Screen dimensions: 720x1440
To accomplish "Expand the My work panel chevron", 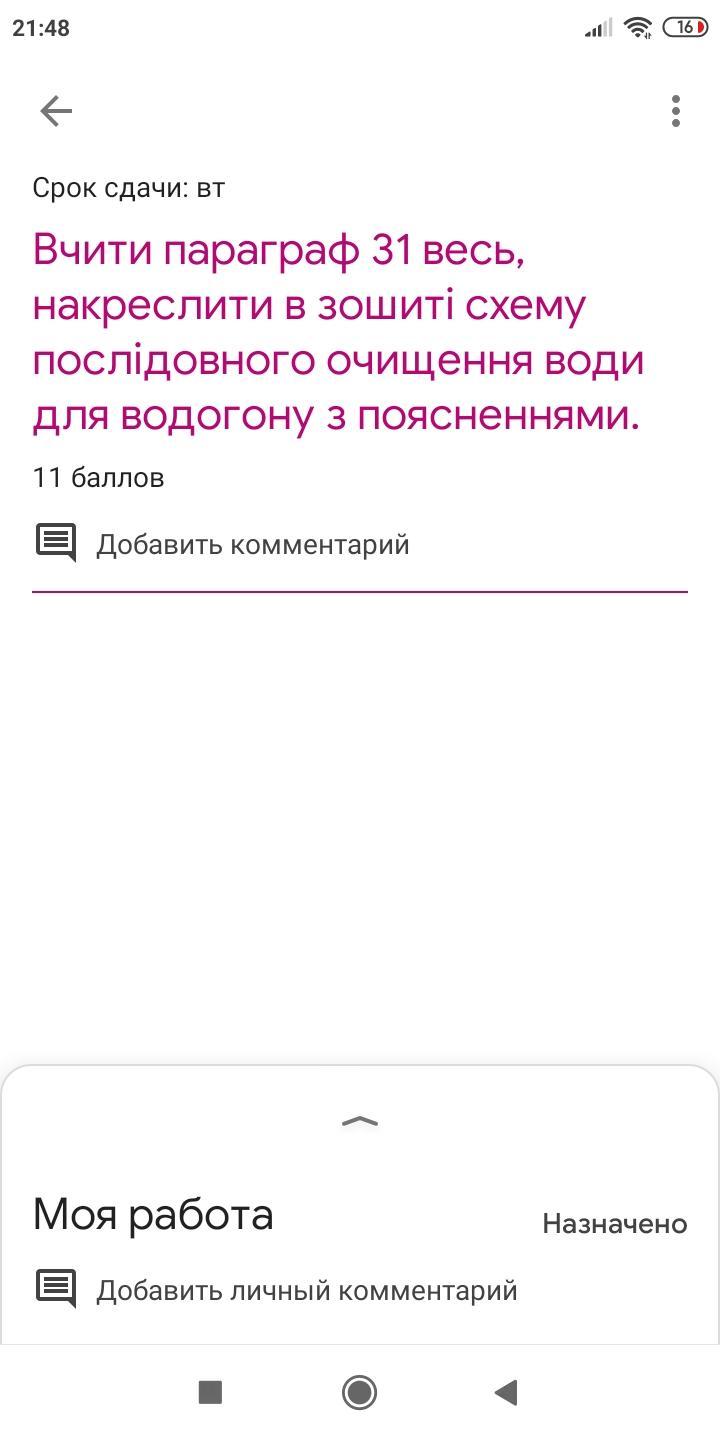I will [360, 1121].
